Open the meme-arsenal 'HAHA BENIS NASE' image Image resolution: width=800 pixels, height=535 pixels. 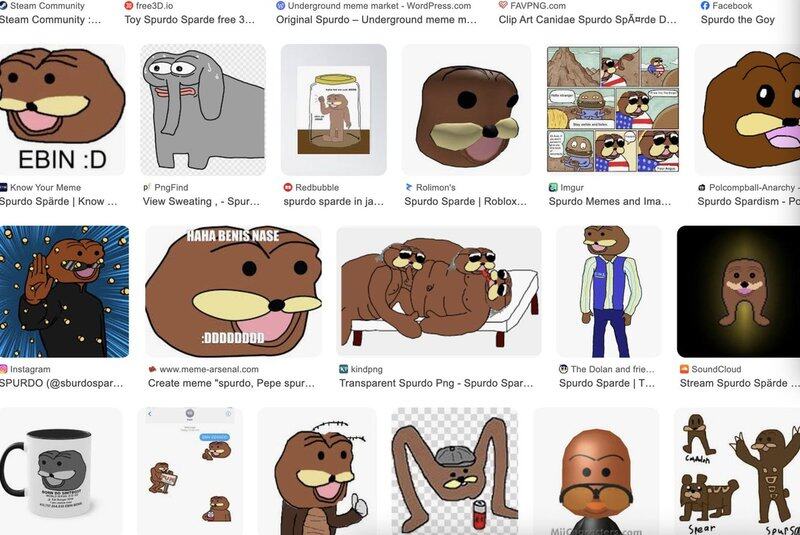click(x=233, y=291)
